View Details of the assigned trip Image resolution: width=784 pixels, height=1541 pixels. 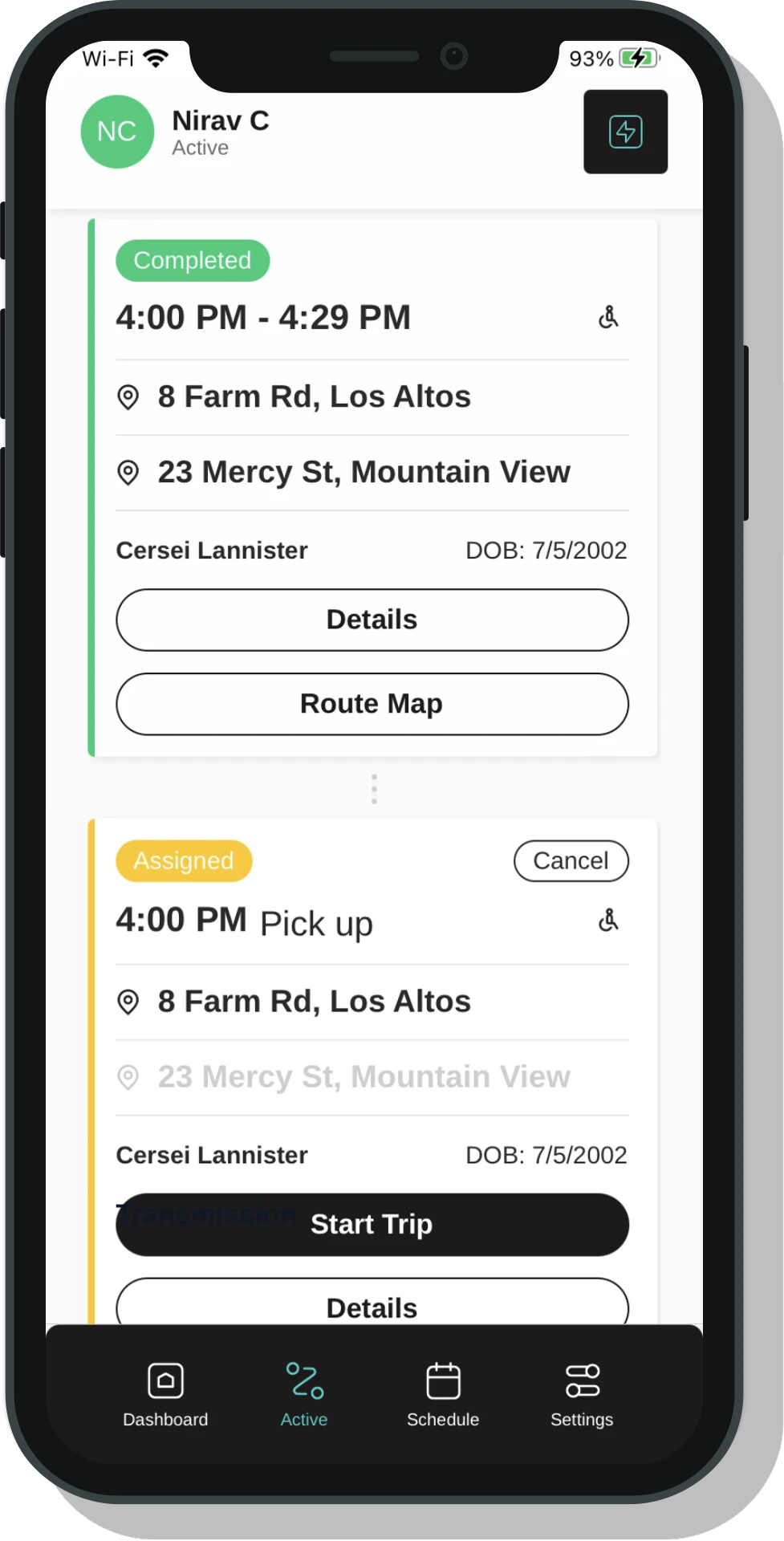click(372, 1305)
